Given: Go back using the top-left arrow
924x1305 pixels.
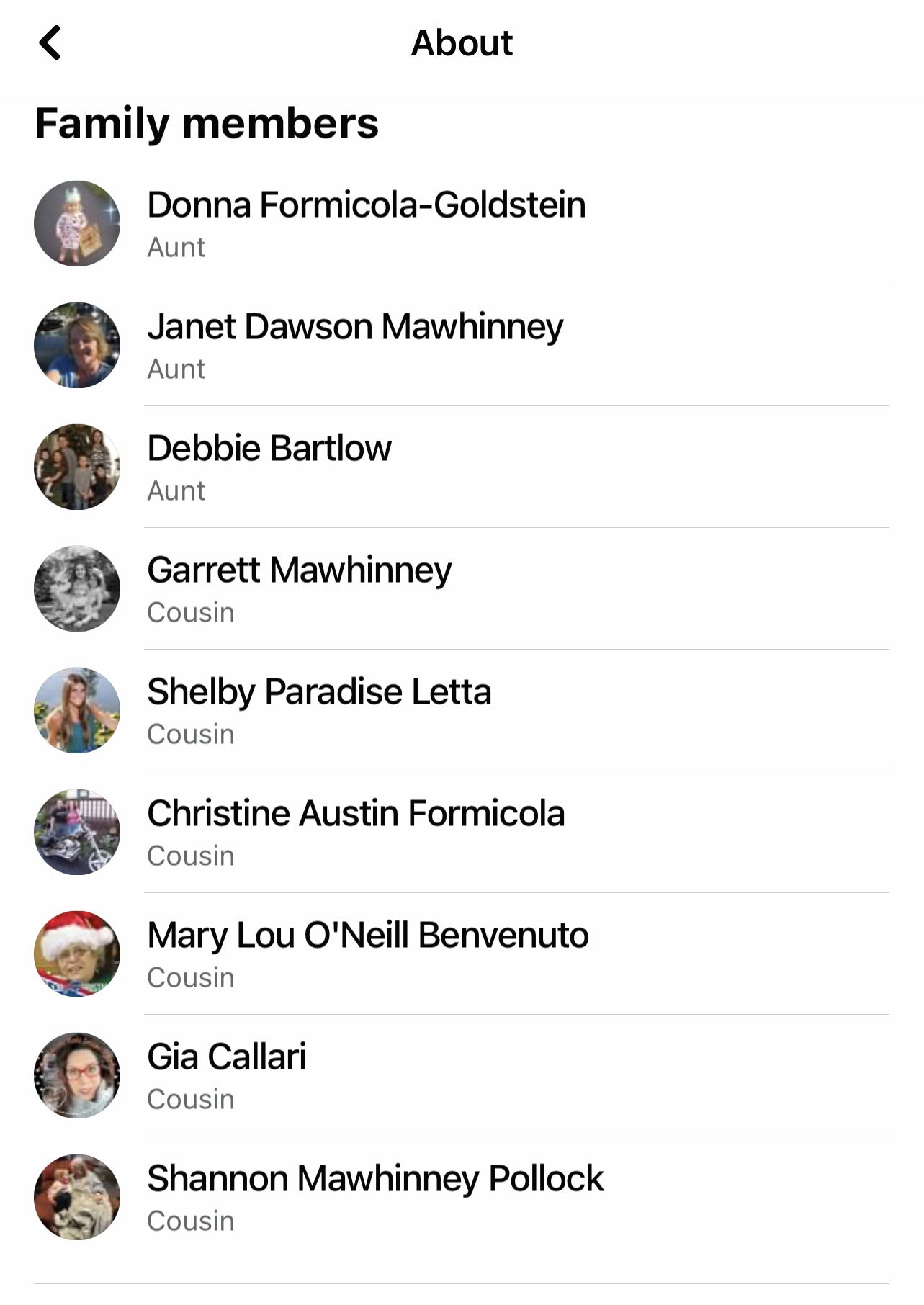Looking at the screenshot, I should pyautogui.click(x=50, y=42).
